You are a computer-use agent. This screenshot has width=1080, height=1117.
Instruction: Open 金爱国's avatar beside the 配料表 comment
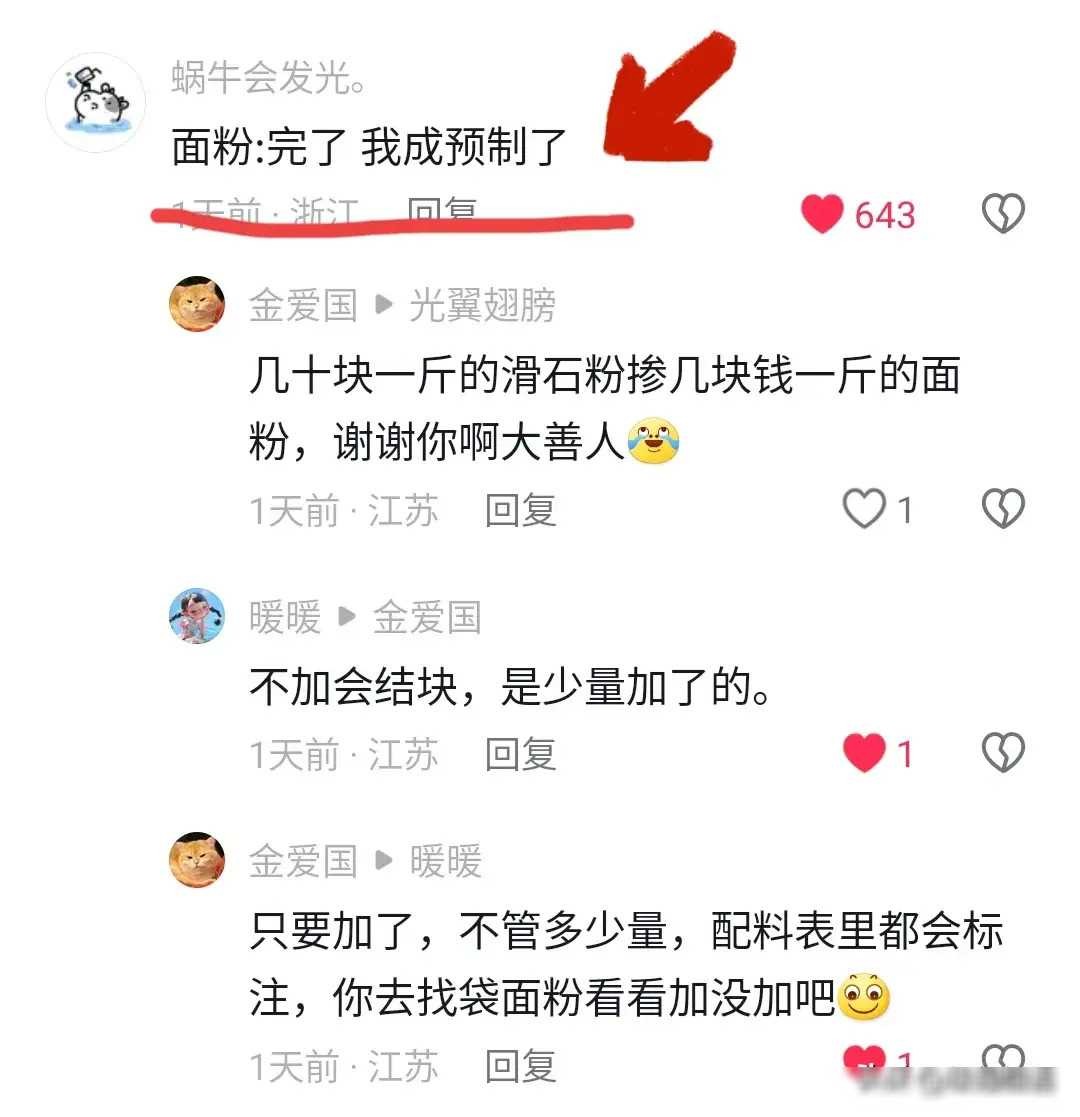point(198,859)
